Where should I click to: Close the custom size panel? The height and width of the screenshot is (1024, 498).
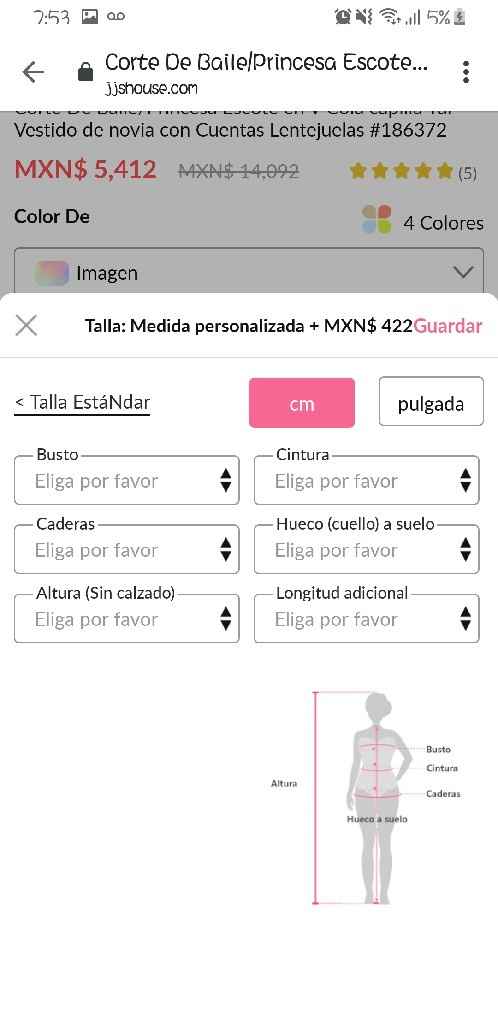(26, 325)
